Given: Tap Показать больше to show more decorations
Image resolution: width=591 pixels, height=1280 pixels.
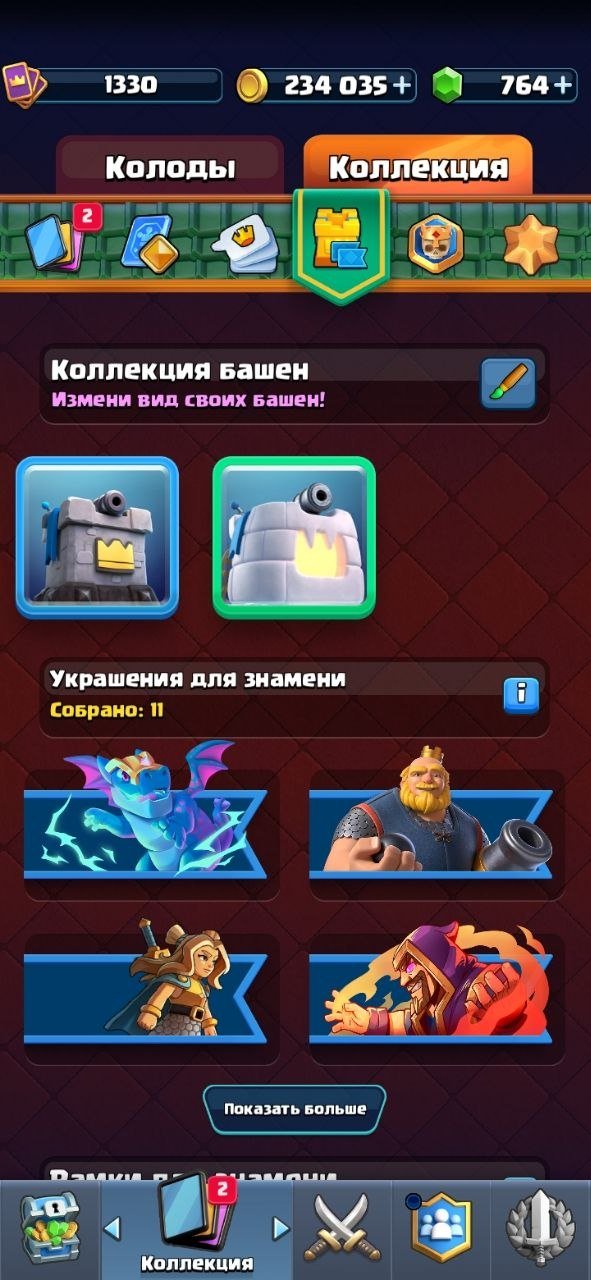Looking at the screenshot, I should [295, 1108].
